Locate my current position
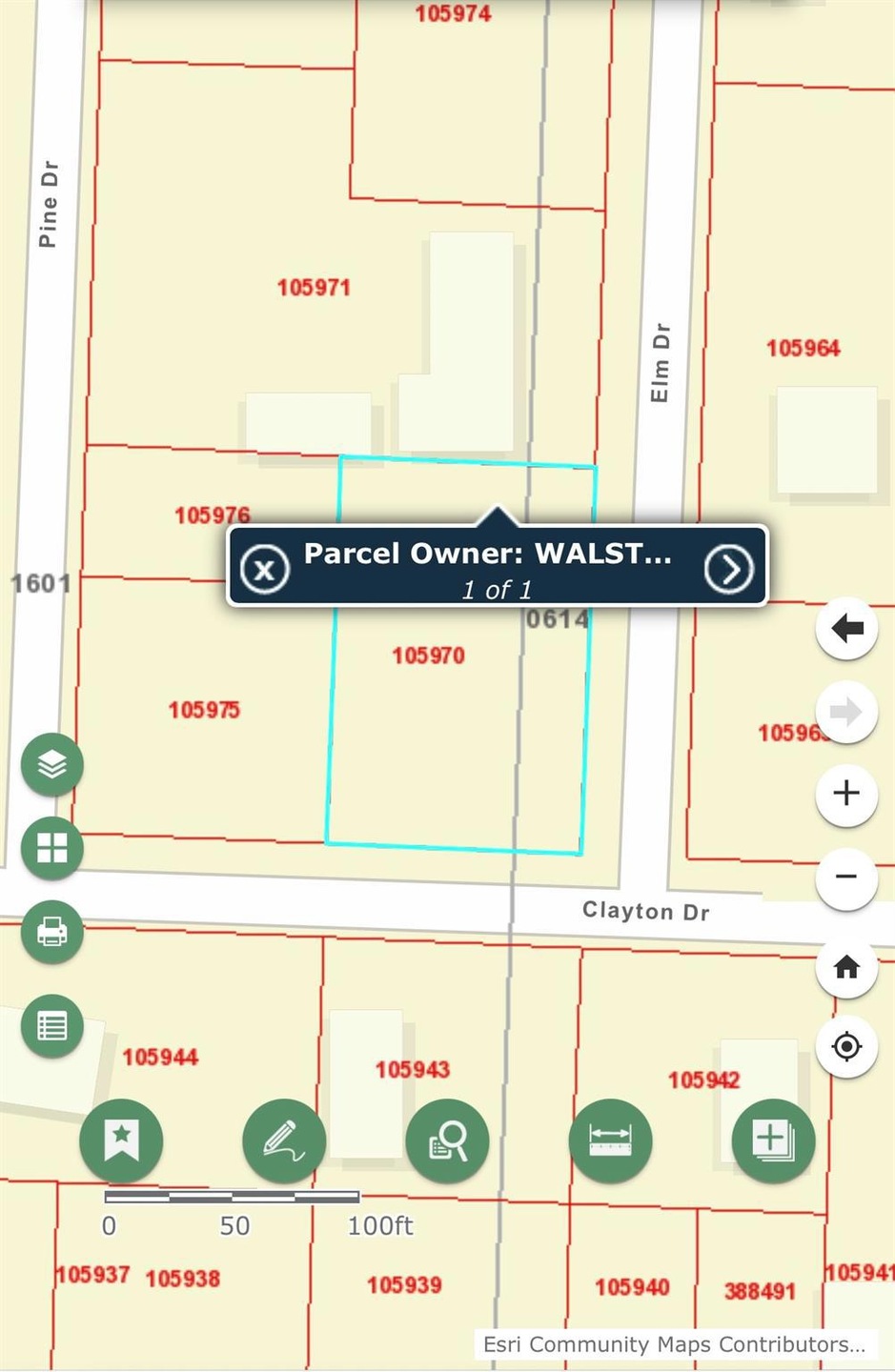 click(846, 1046)
